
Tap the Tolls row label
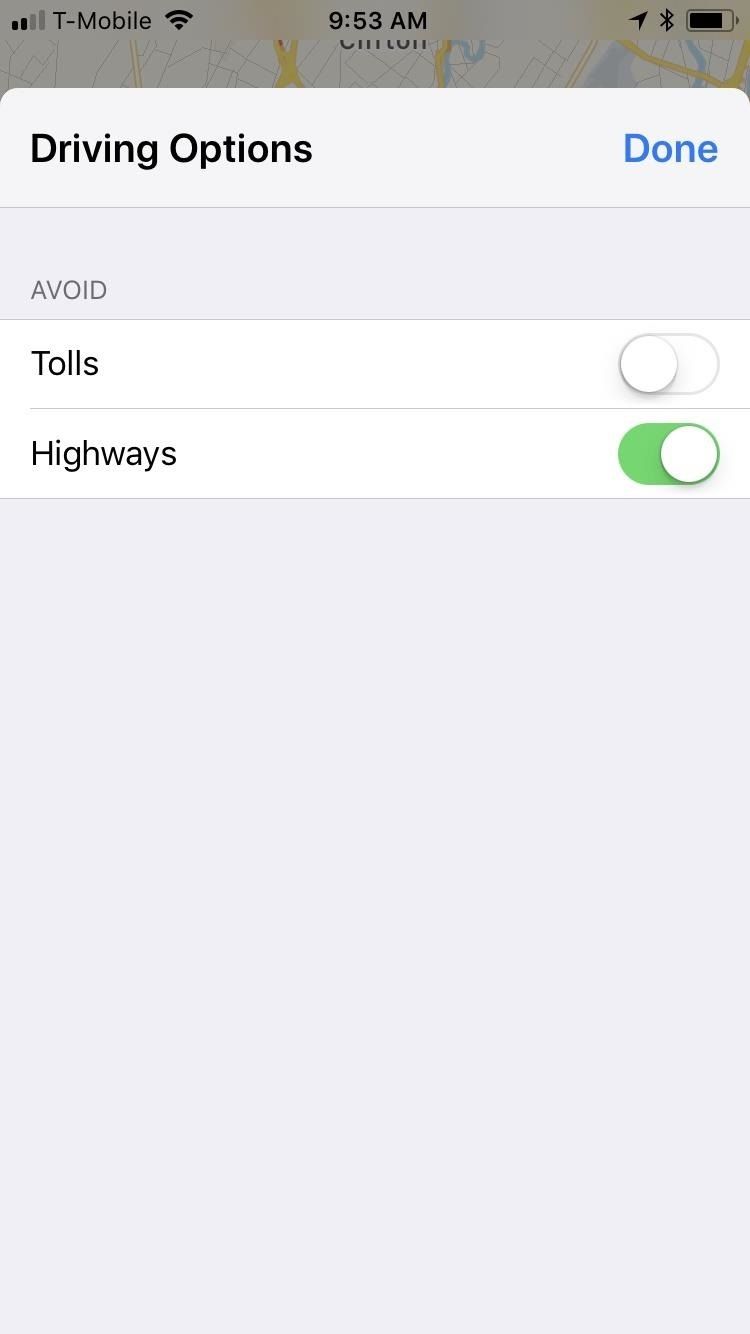pos(64,363)
